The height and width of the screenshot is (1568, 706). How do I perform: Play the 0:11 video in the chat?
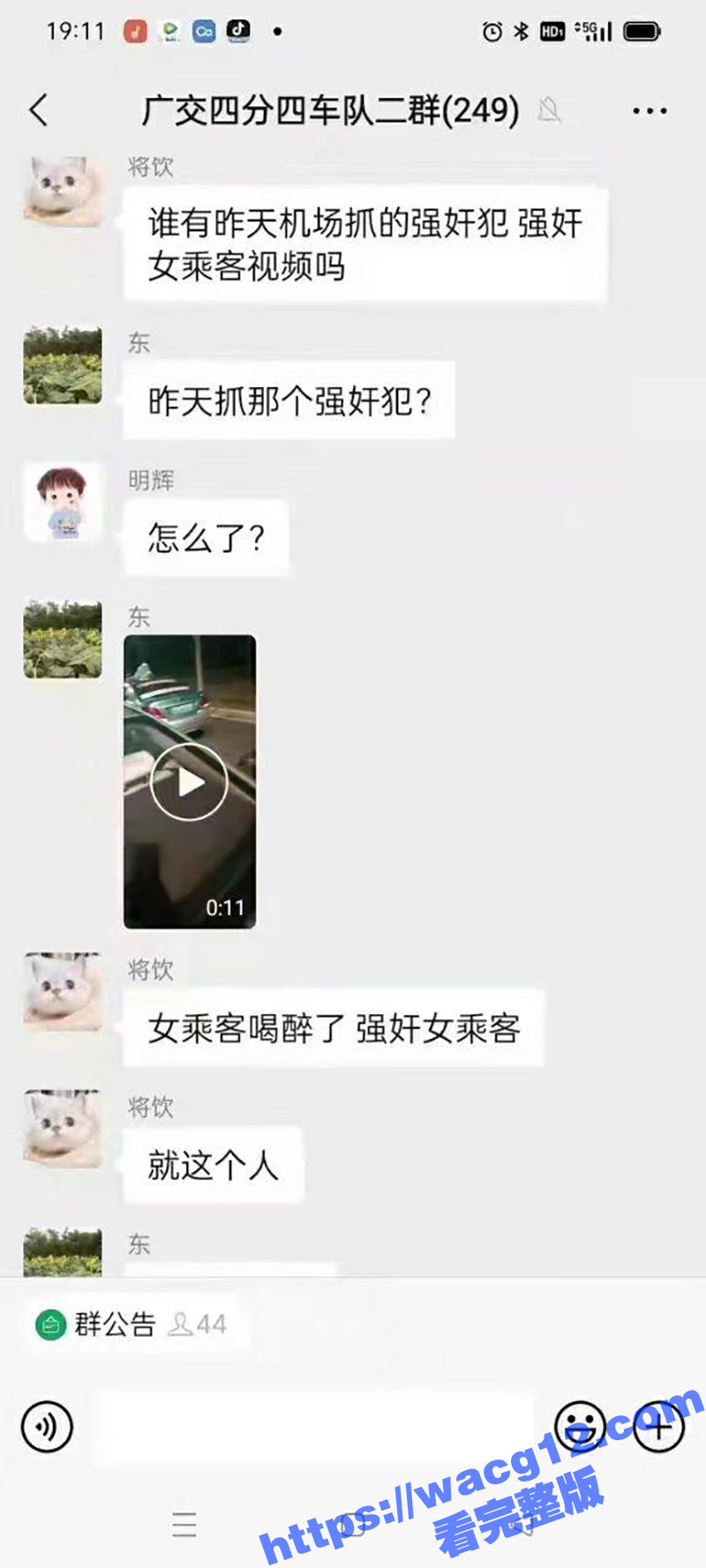click(188, 780)
